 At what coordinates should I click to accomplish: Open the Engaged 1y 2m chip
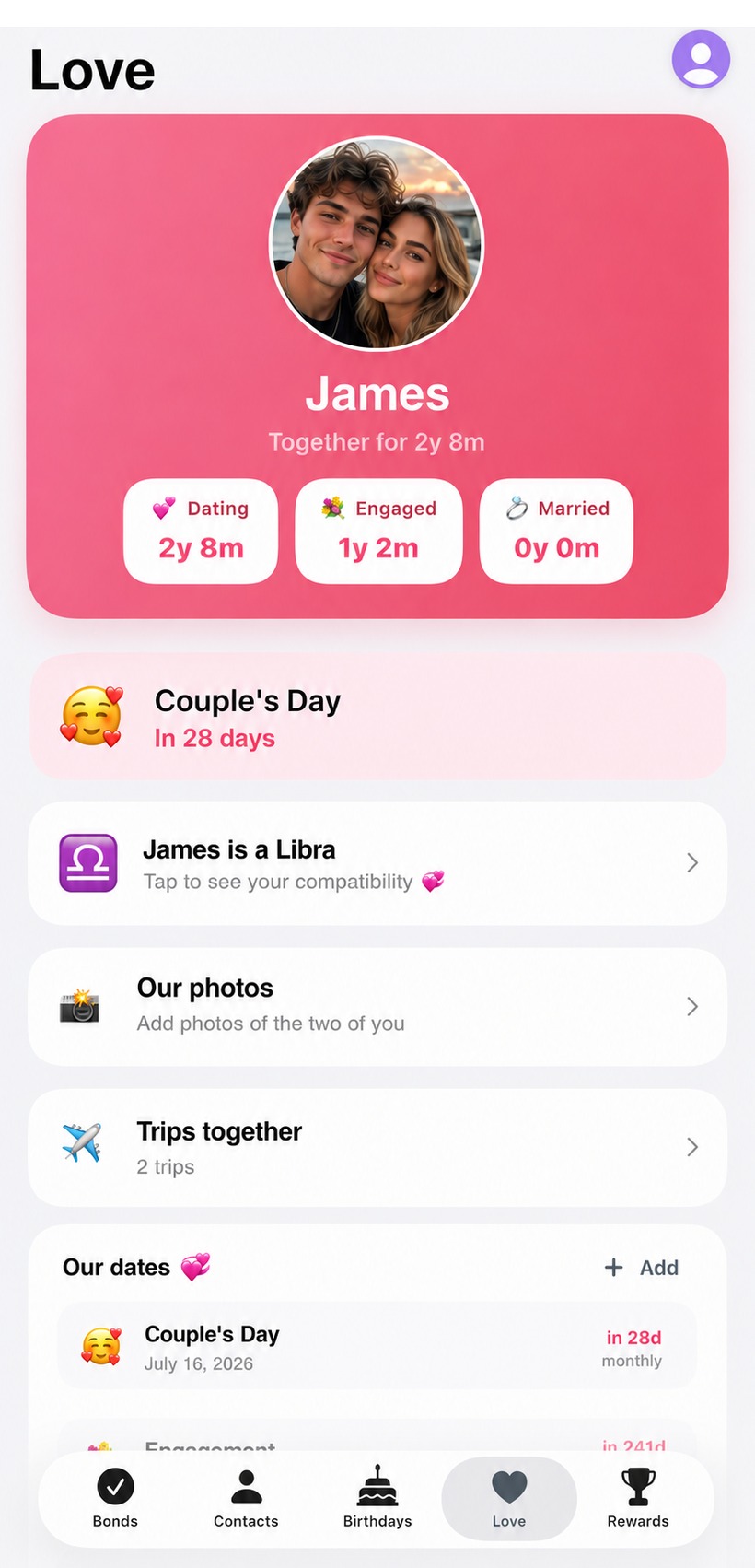coord(378,531)
